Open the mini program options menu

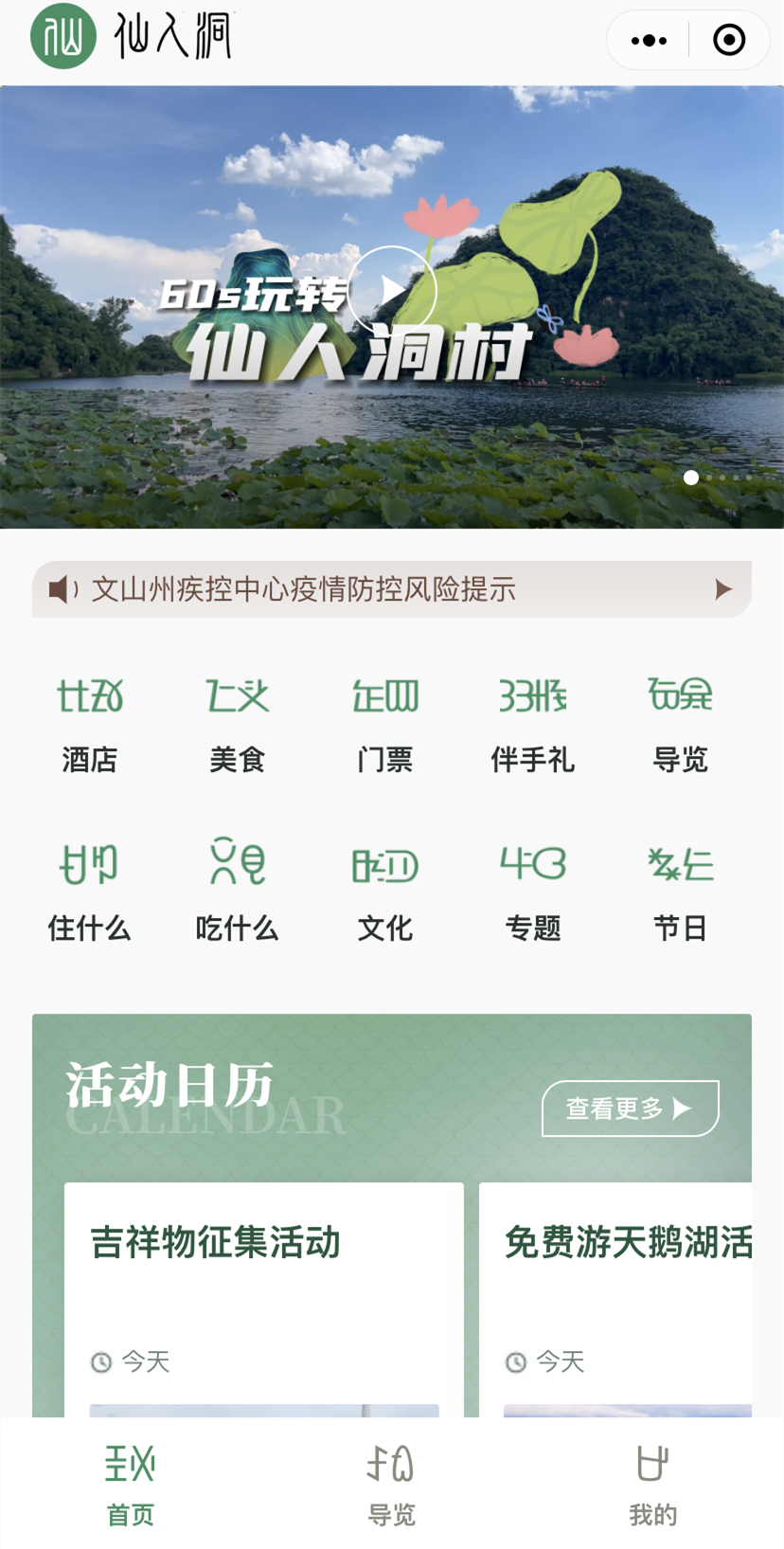(x=647, y=40)
